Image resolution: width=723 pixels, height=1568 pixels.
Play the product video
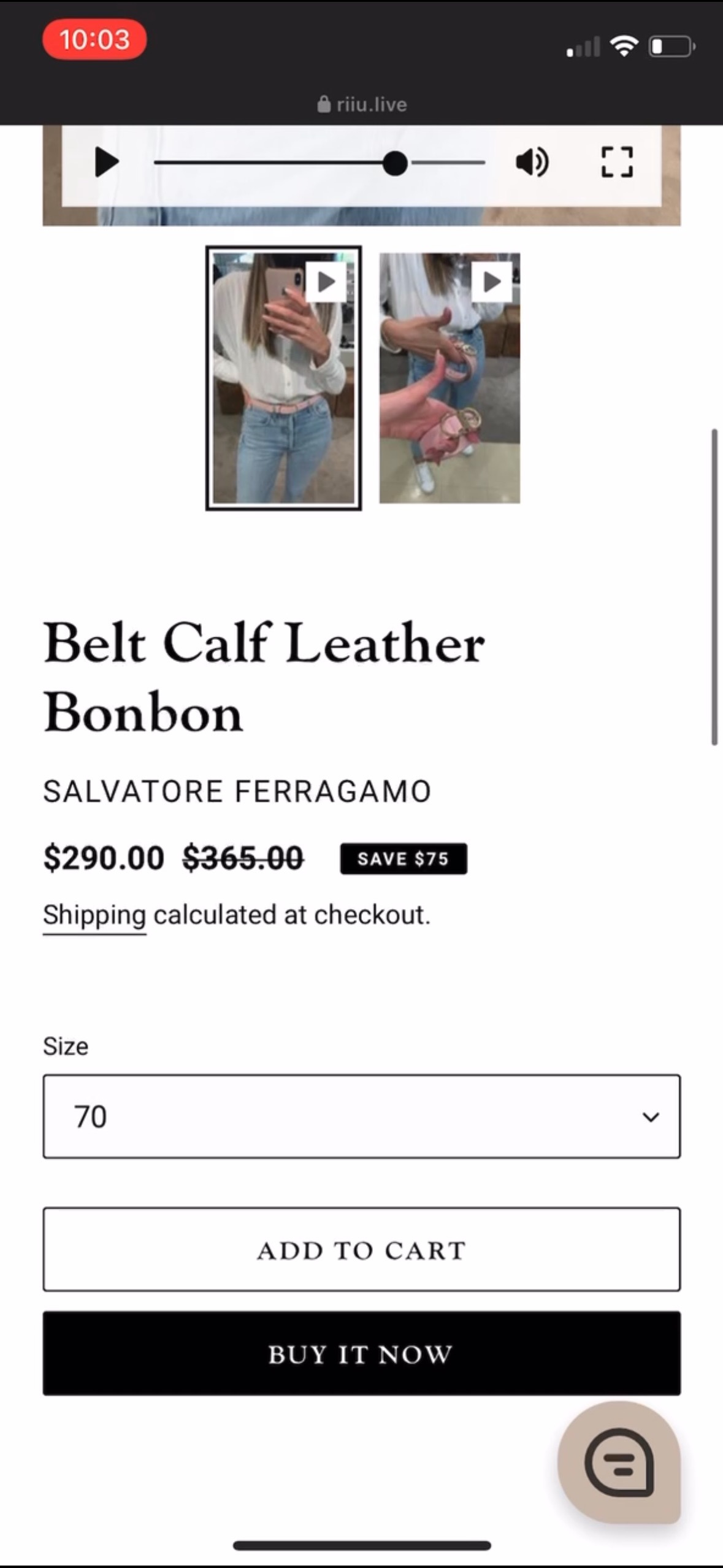[x=107, y=163]
